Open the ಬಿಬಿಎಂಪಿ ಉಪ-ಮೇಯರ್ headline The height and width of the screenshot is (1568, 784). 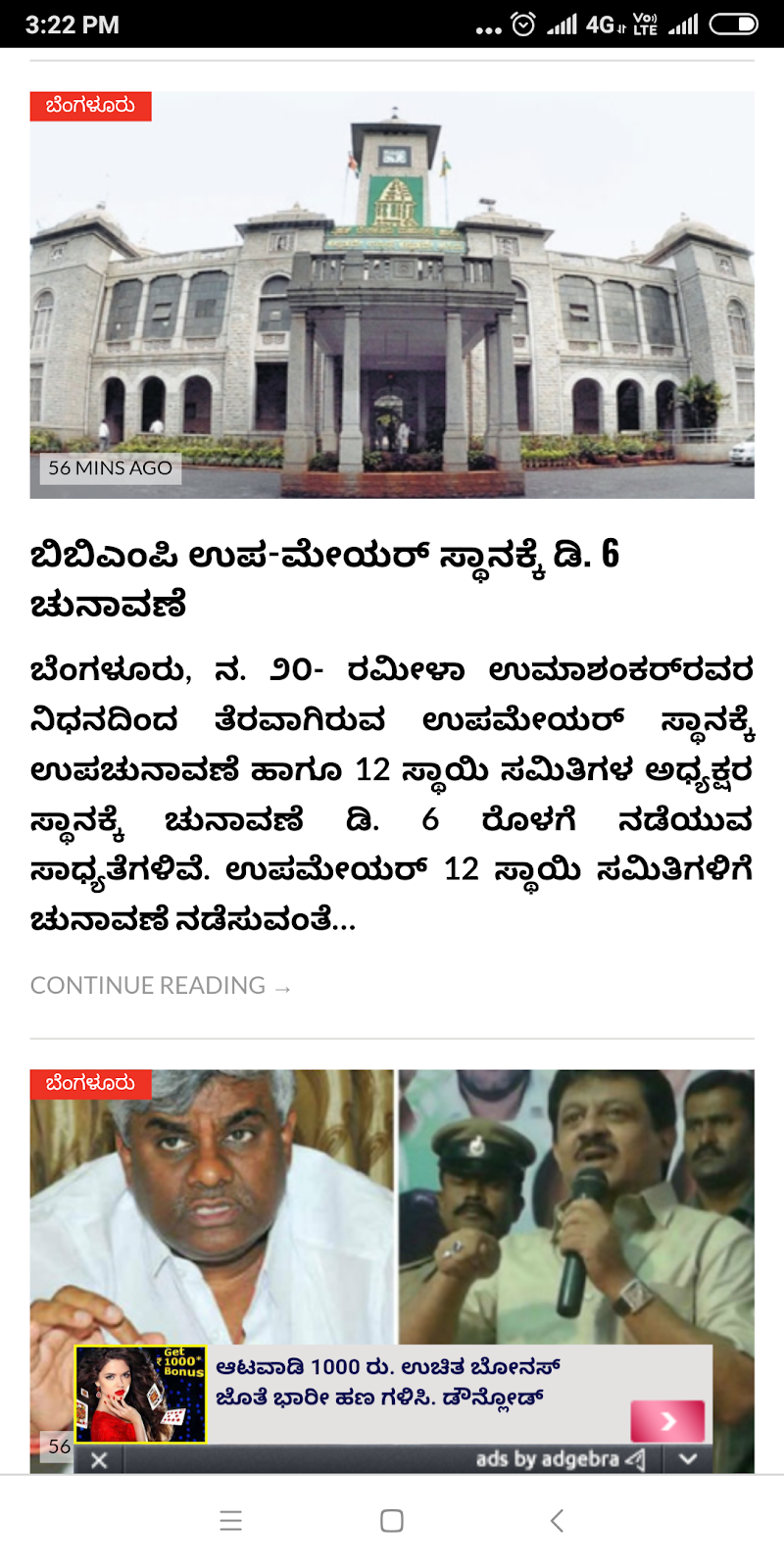point(323,579)
